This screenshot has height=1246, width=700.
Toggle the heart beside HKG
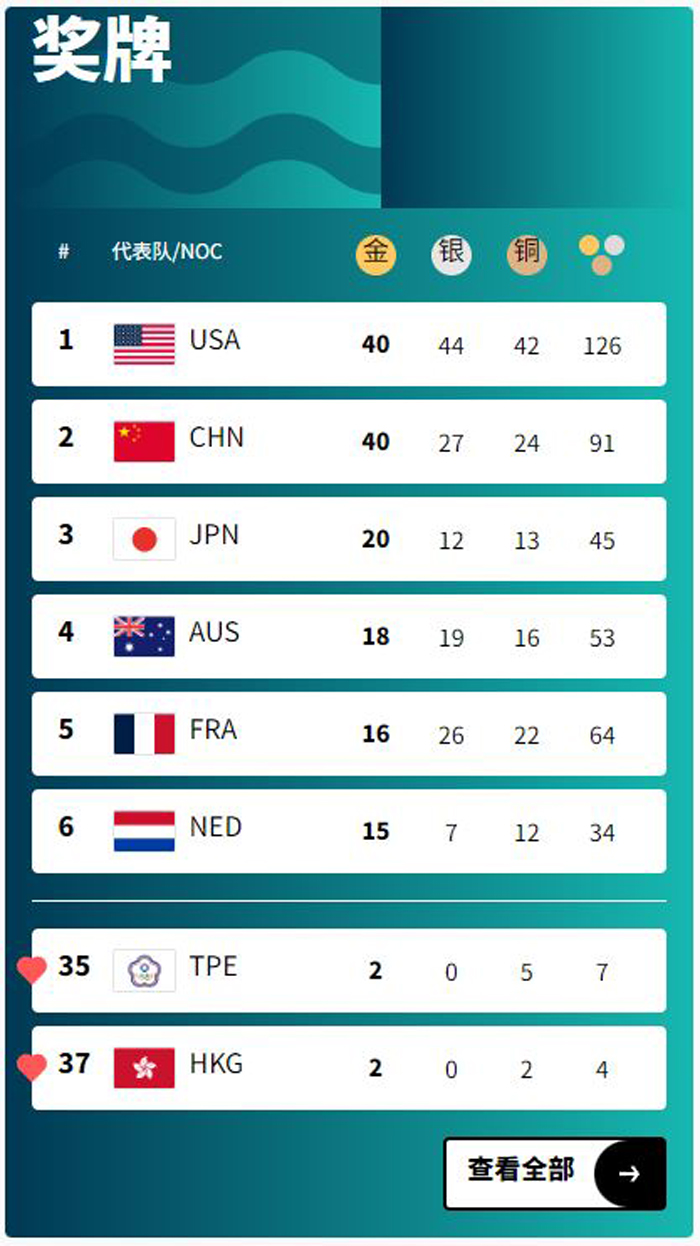click(x=32, y=1067)
